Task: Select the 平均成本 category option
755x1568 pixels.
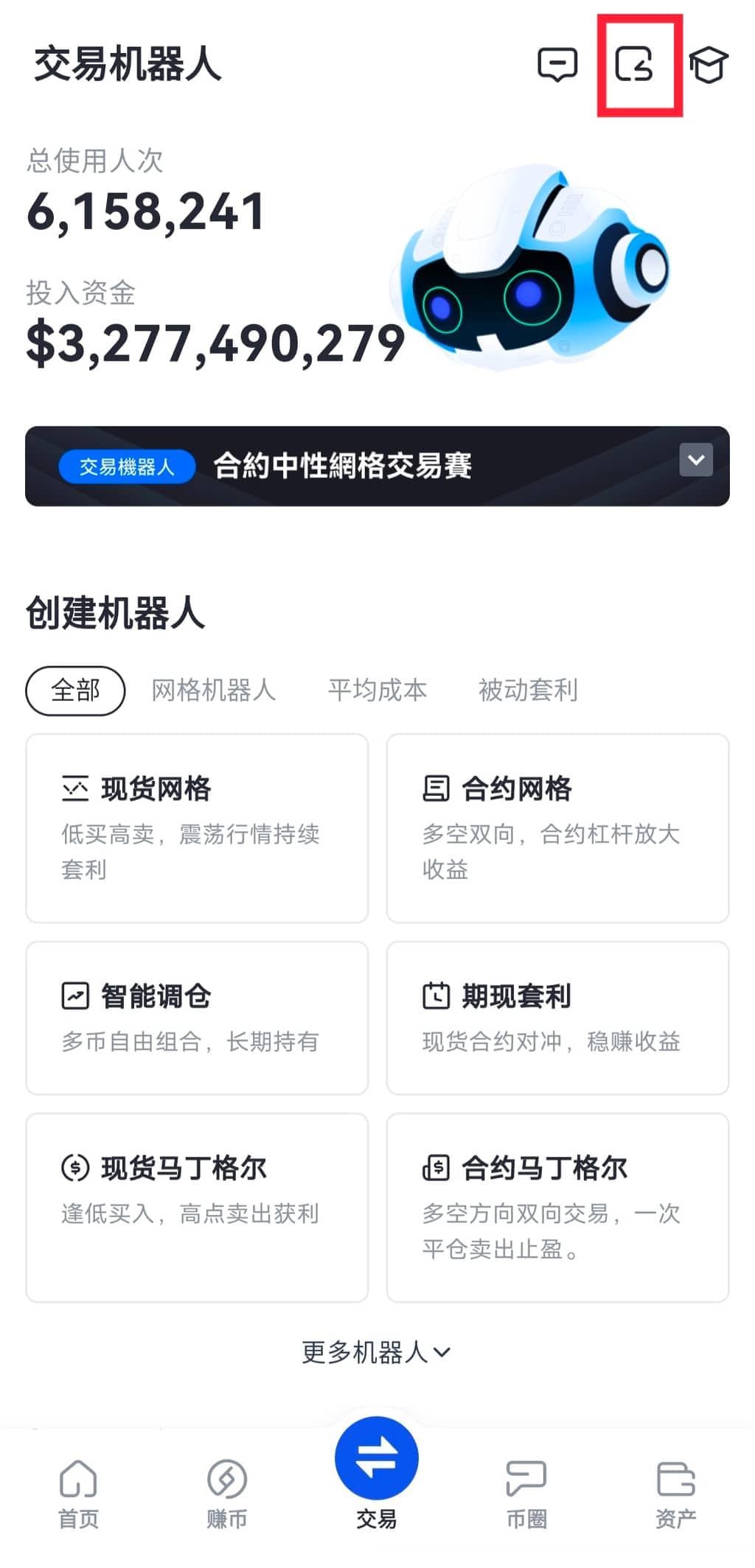Action: click(x=378, y=690)
